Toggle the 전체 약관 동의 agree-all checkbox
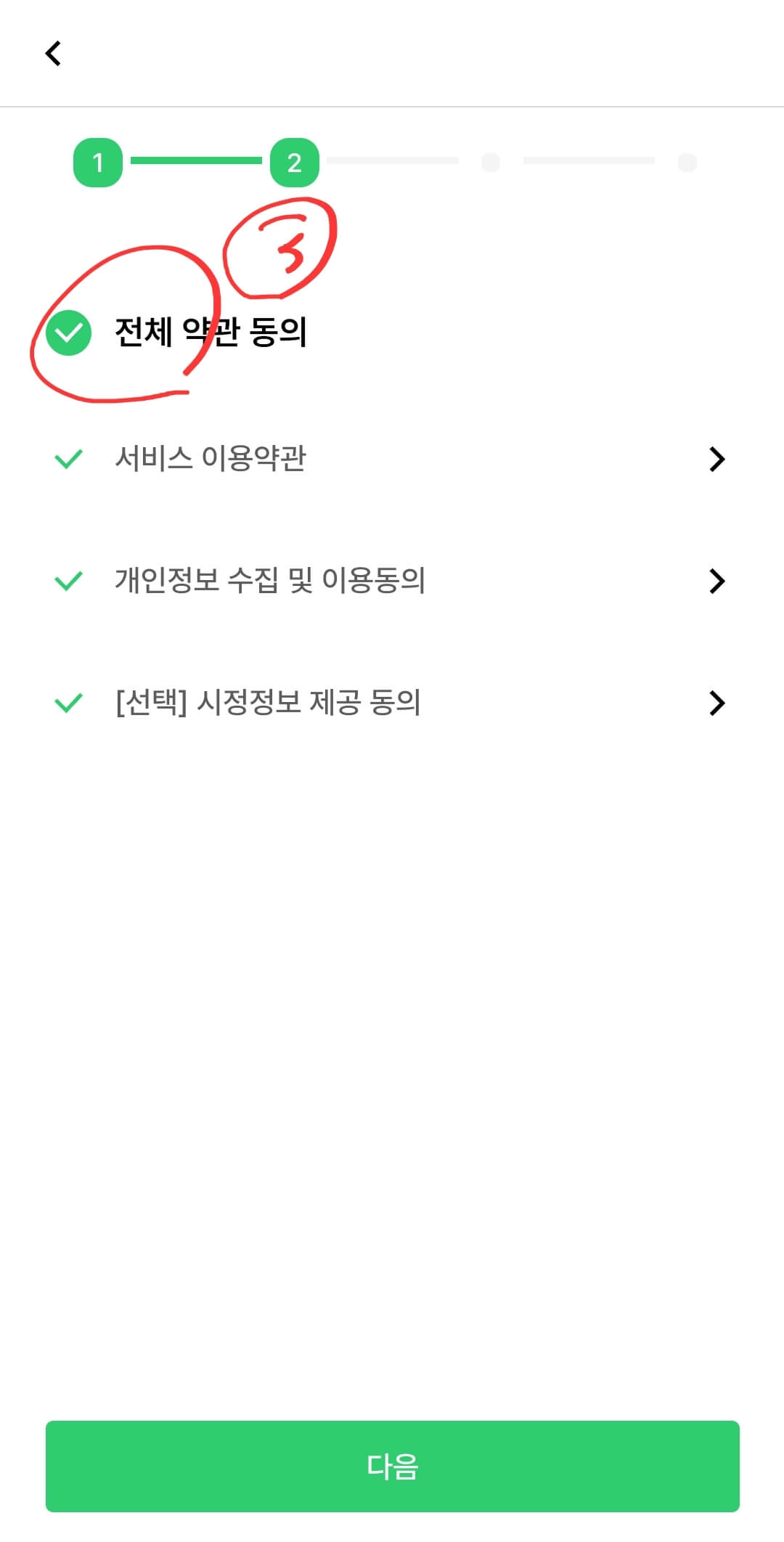Screen dimensions: 784x1542 [x=69, y=334]
